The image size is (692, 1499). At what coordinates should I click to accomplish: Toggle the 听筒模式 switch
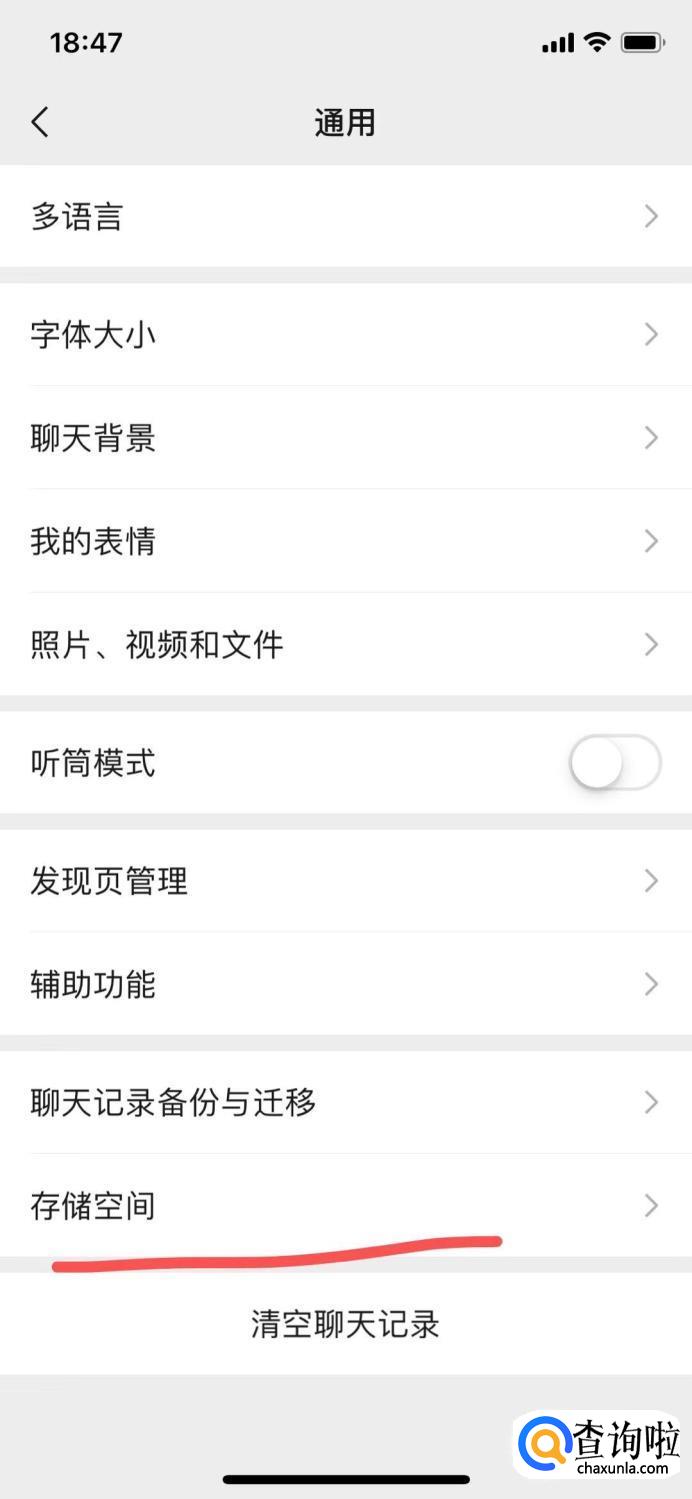(x=614, y=764)
